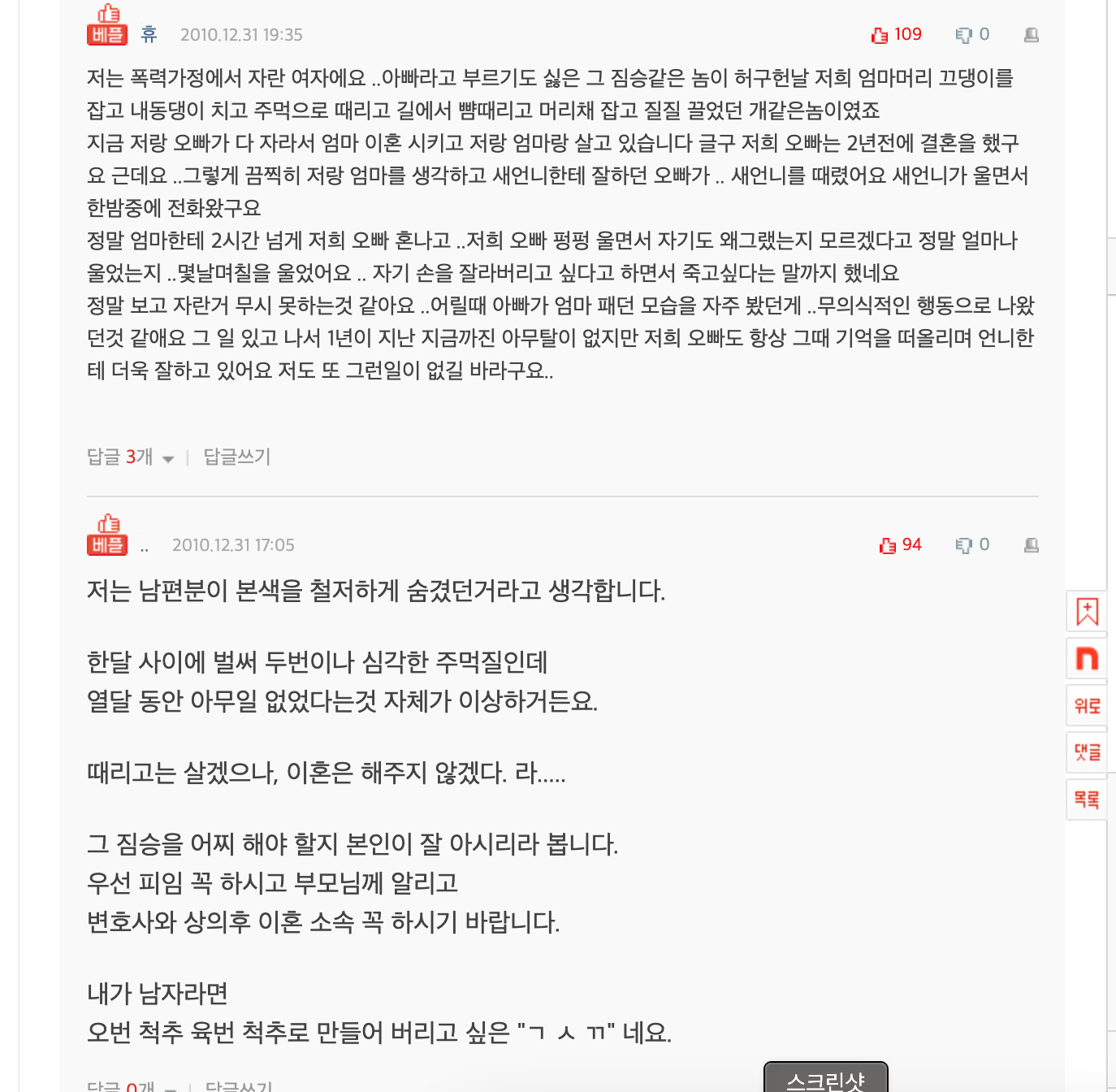This screenshot has height=1092, width=1116.
Task: Tap the red N icon in sidebar
Action: (x=1087, y=658)
